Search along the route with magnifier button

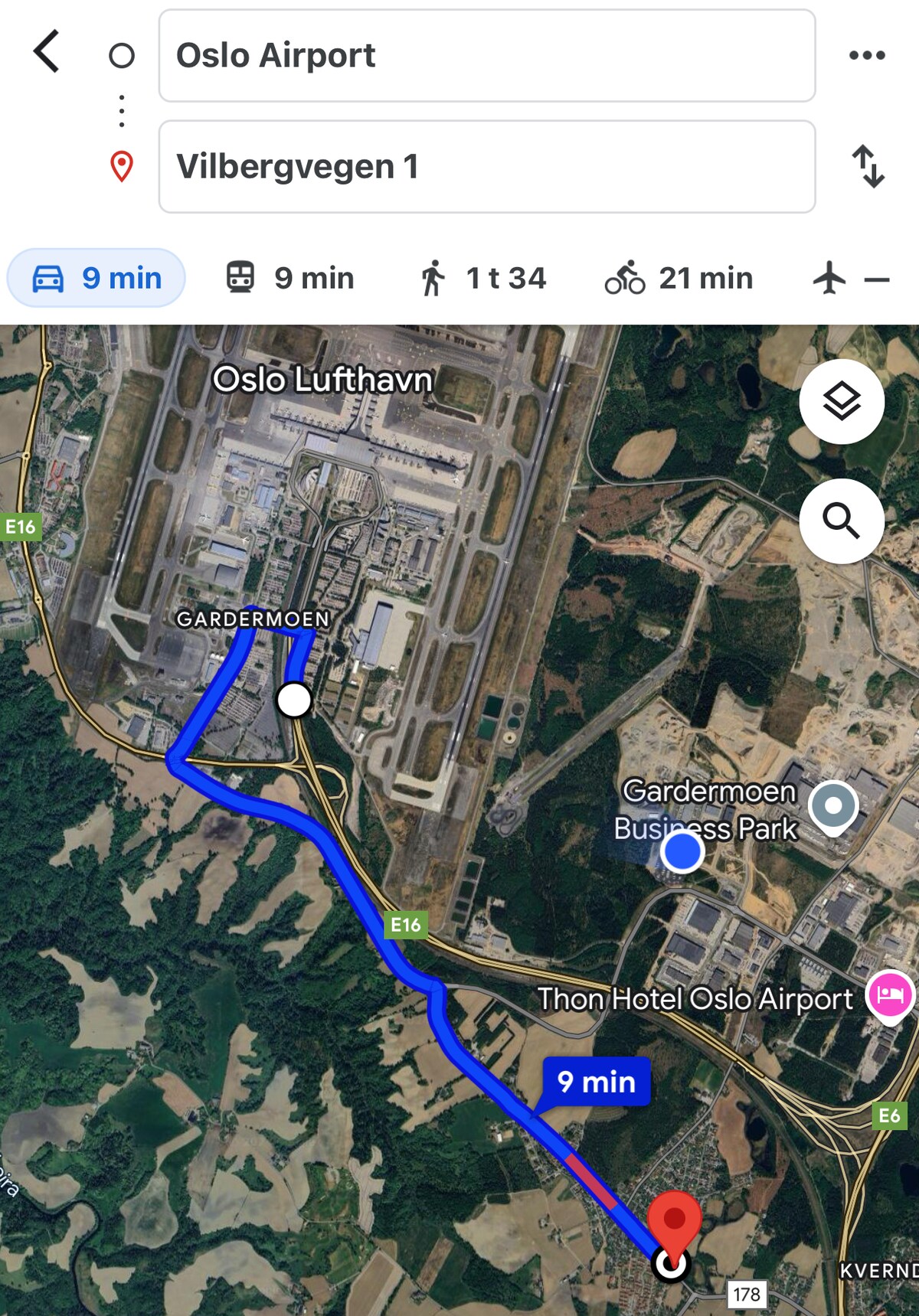click(842, 521)
